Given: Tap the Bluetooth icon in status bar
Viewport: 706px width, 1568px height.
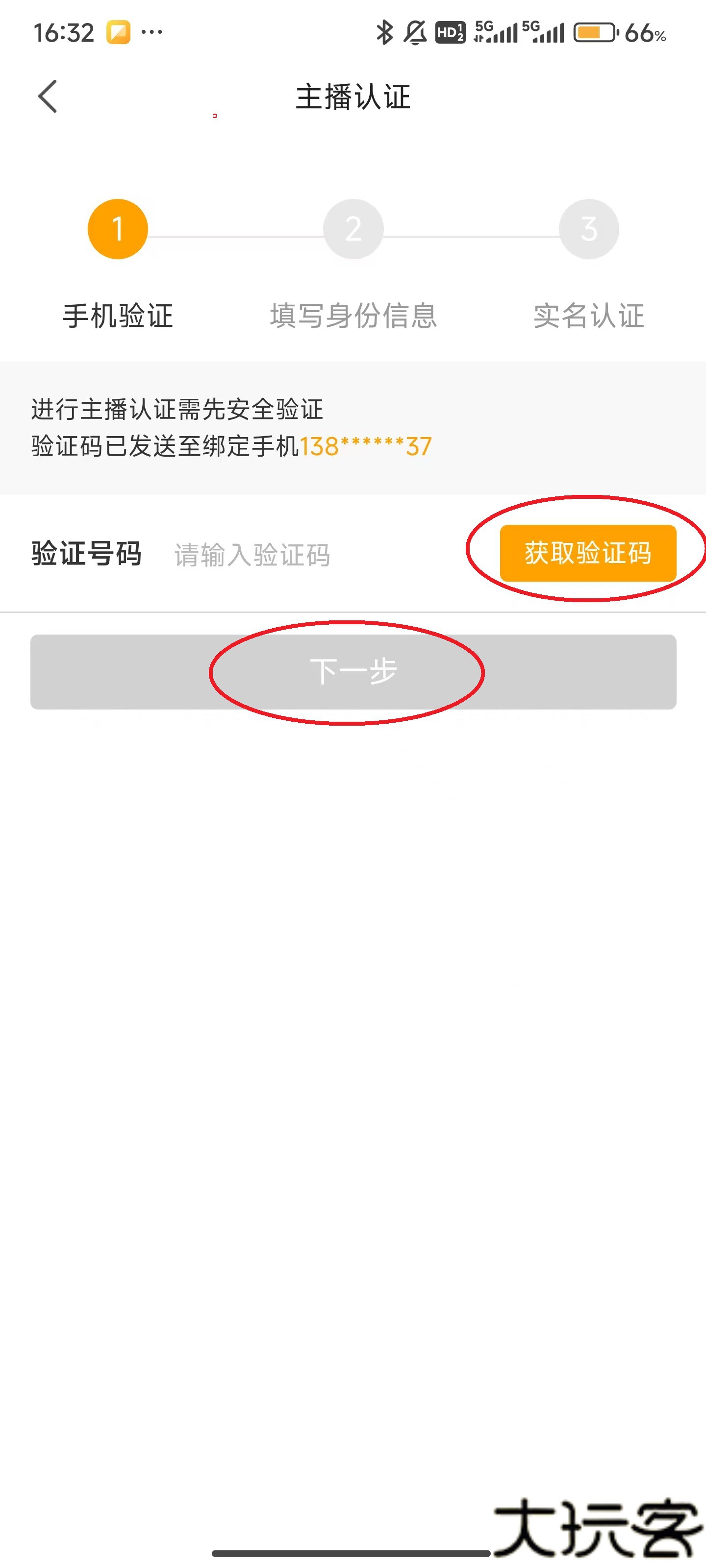Looking at the screenshot, I should click(x=384, y=33).
